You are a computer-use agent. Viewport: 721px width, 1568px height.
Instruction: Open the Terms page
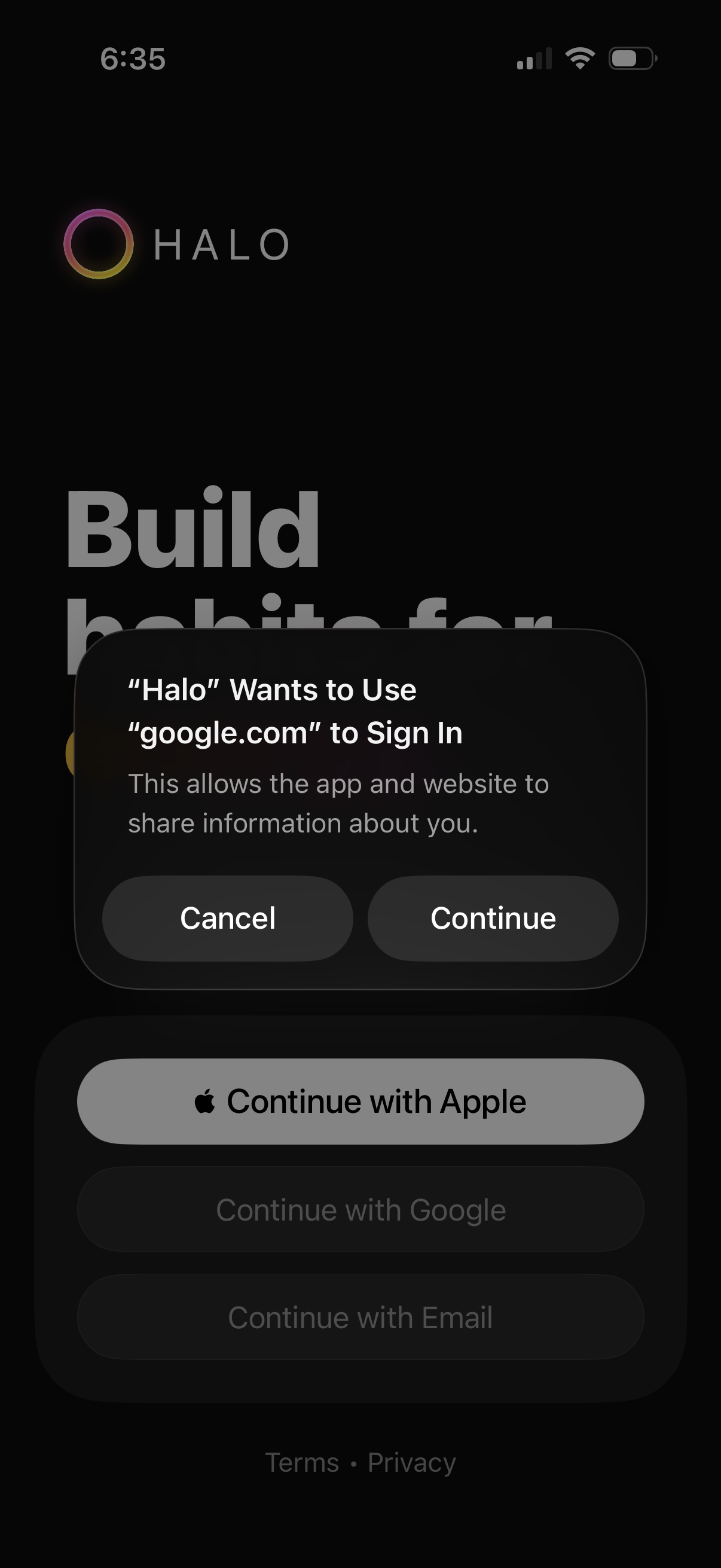tap(303, 1462)
